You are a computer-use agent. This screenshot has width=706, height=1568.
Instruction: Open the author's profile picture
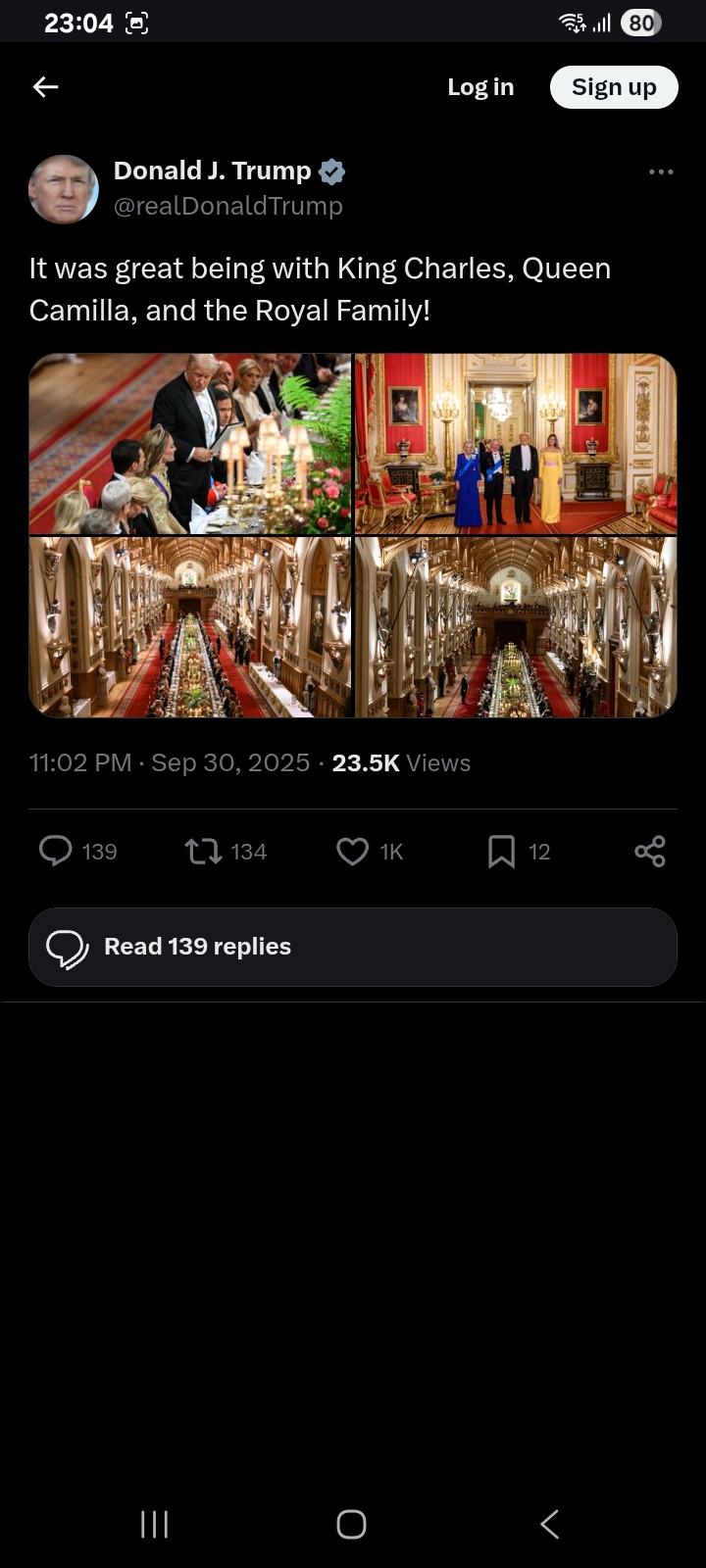[64, 189]
